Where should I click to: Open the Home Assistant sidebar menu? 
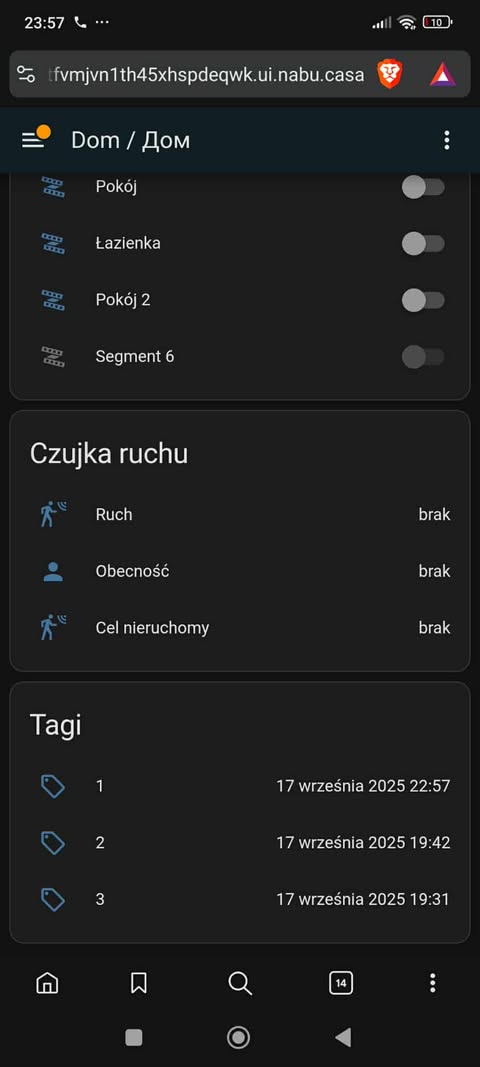(32, 140)
